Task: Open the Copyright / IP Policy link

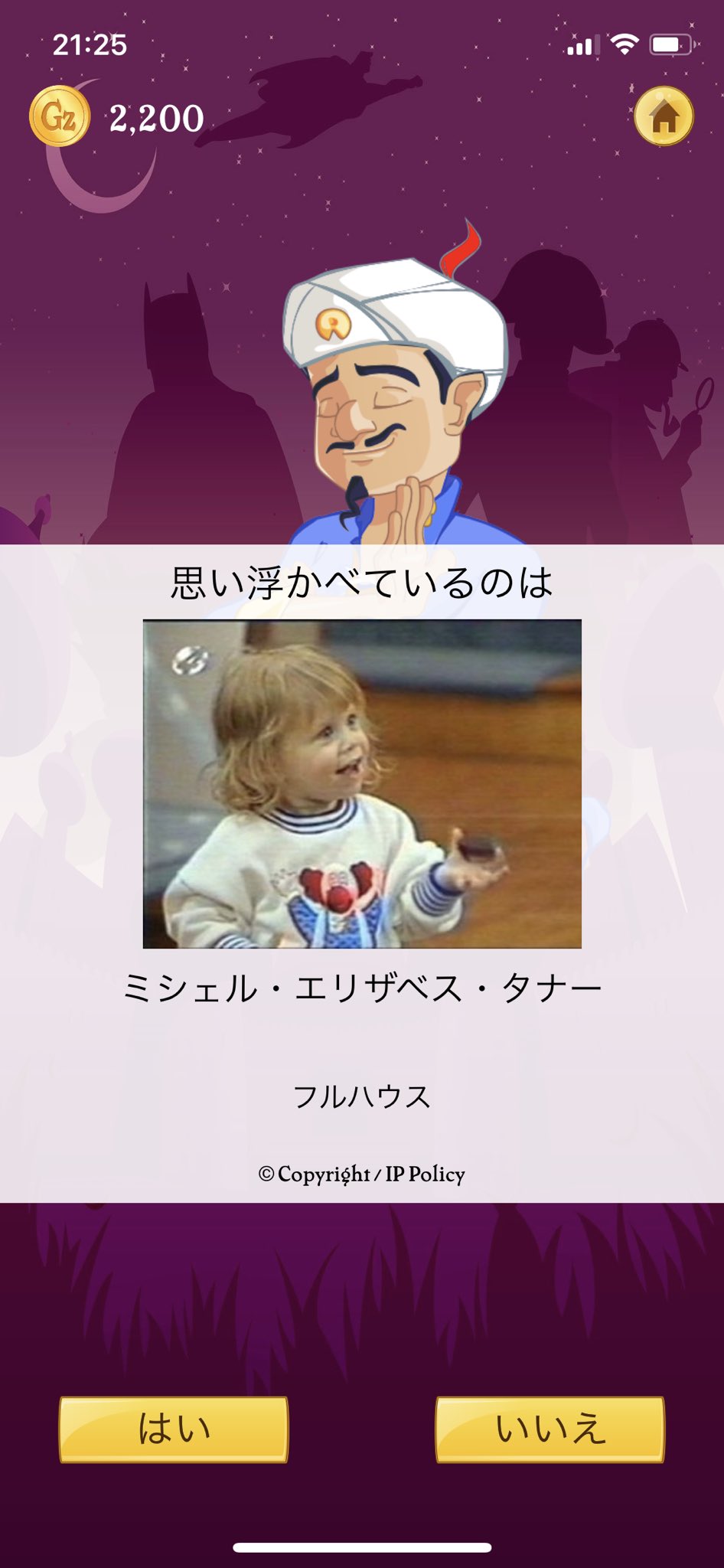Action: [362, 1174]
